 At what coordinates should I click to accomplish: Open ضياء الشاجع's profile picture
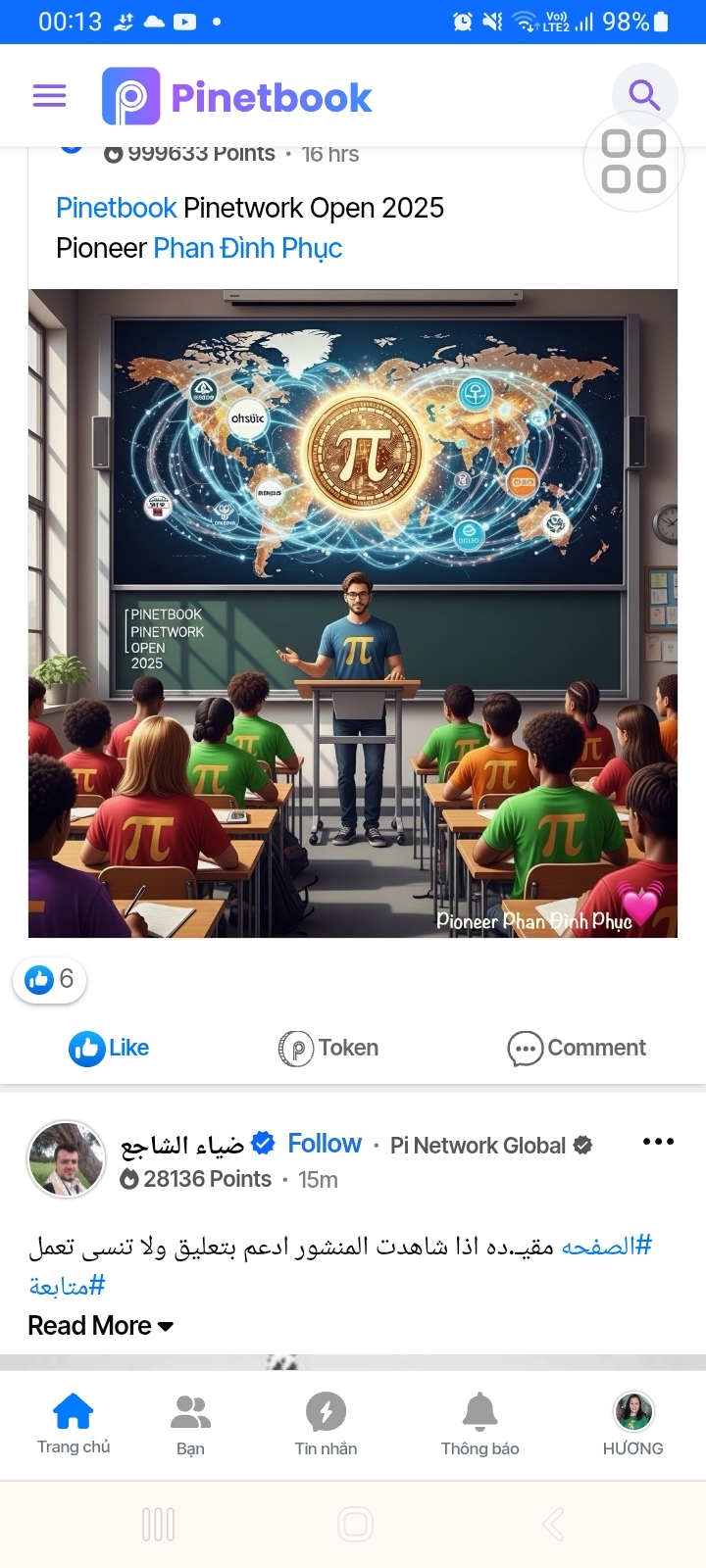66,1159
